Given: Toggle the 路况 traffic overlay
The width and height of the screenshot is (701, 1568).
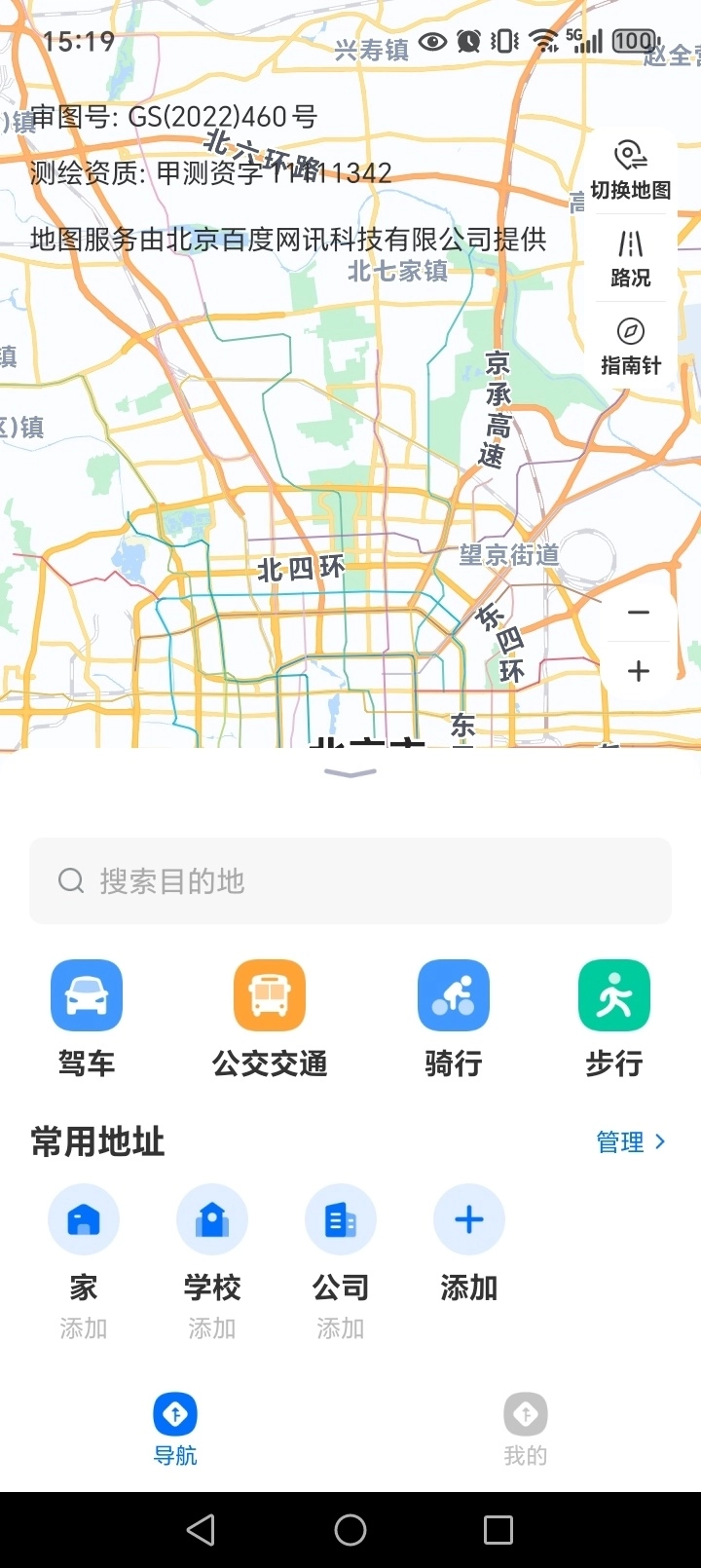Looking at the screenshot, I should coord(631,255).
